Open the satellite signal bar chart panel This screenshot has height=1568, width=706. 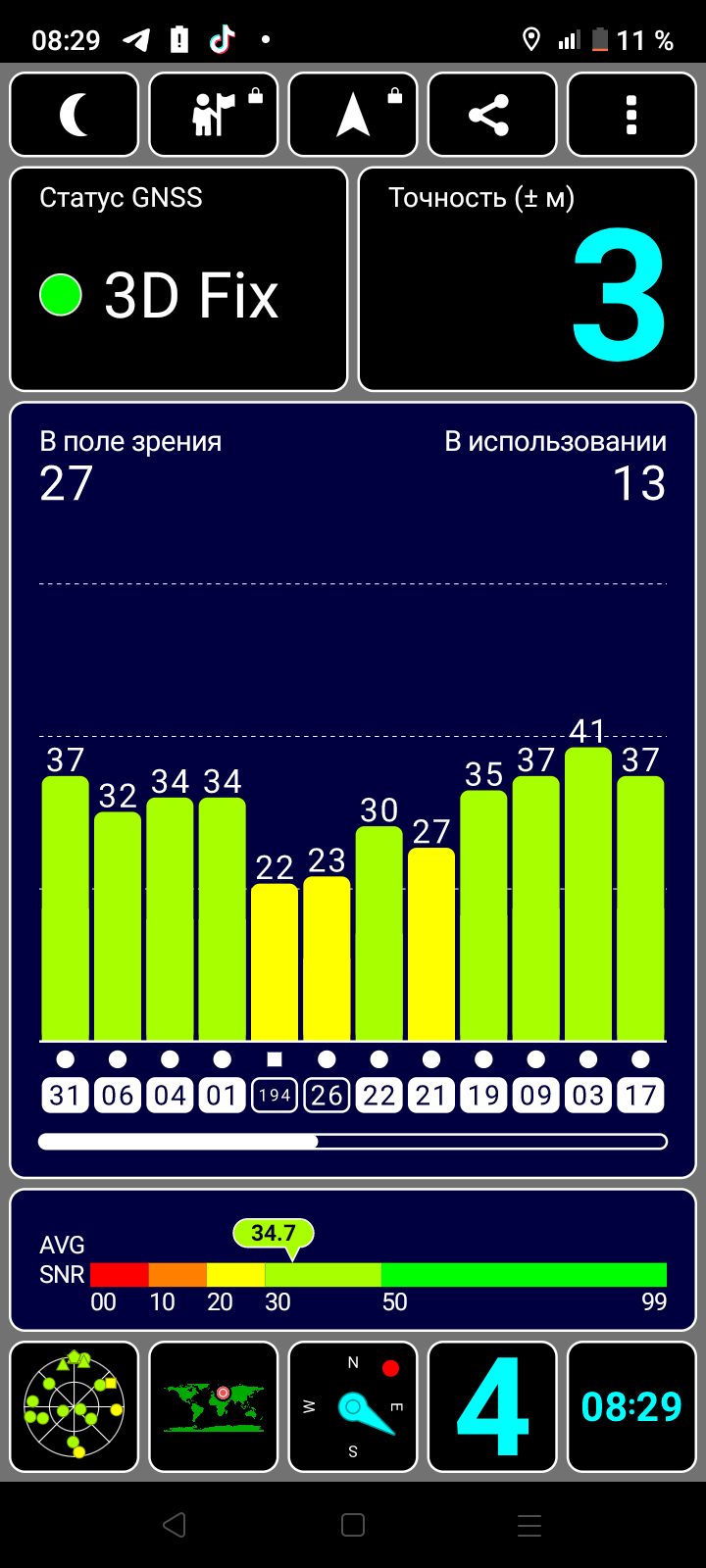353,790
